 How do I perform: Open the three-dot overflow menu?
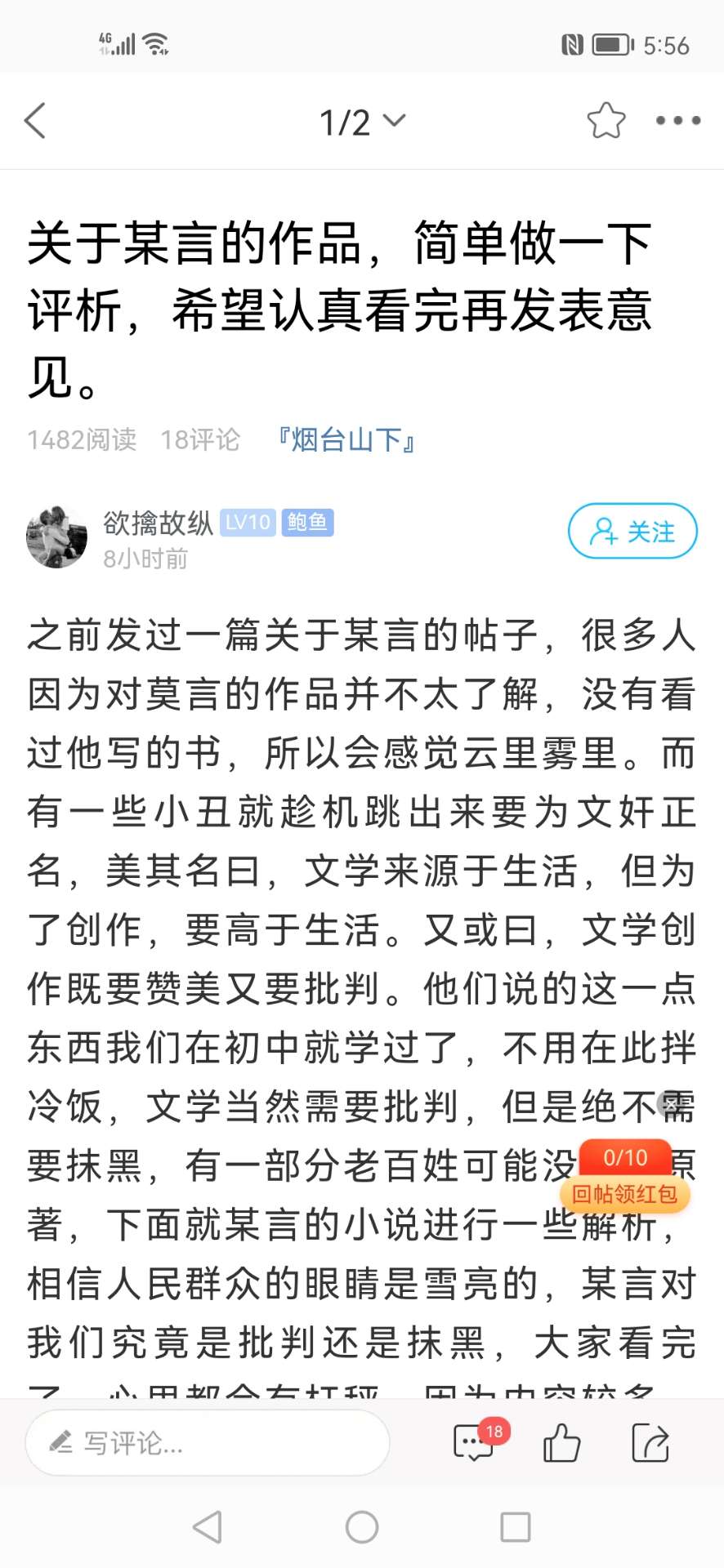pyautogui.click(x=677, y=121)
